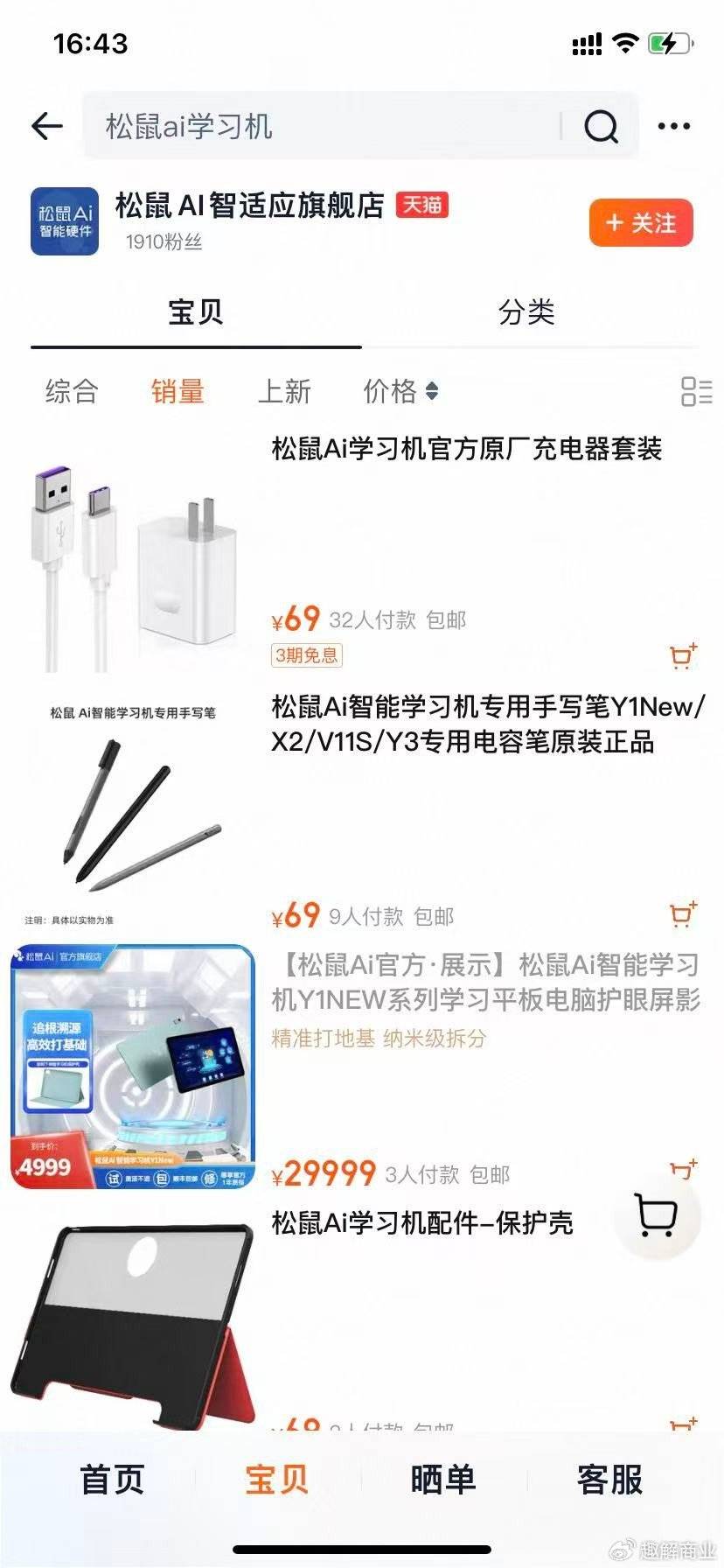Go to the 首页 bottom tab
This screenshot has height=1568, width=724.
112,1479
